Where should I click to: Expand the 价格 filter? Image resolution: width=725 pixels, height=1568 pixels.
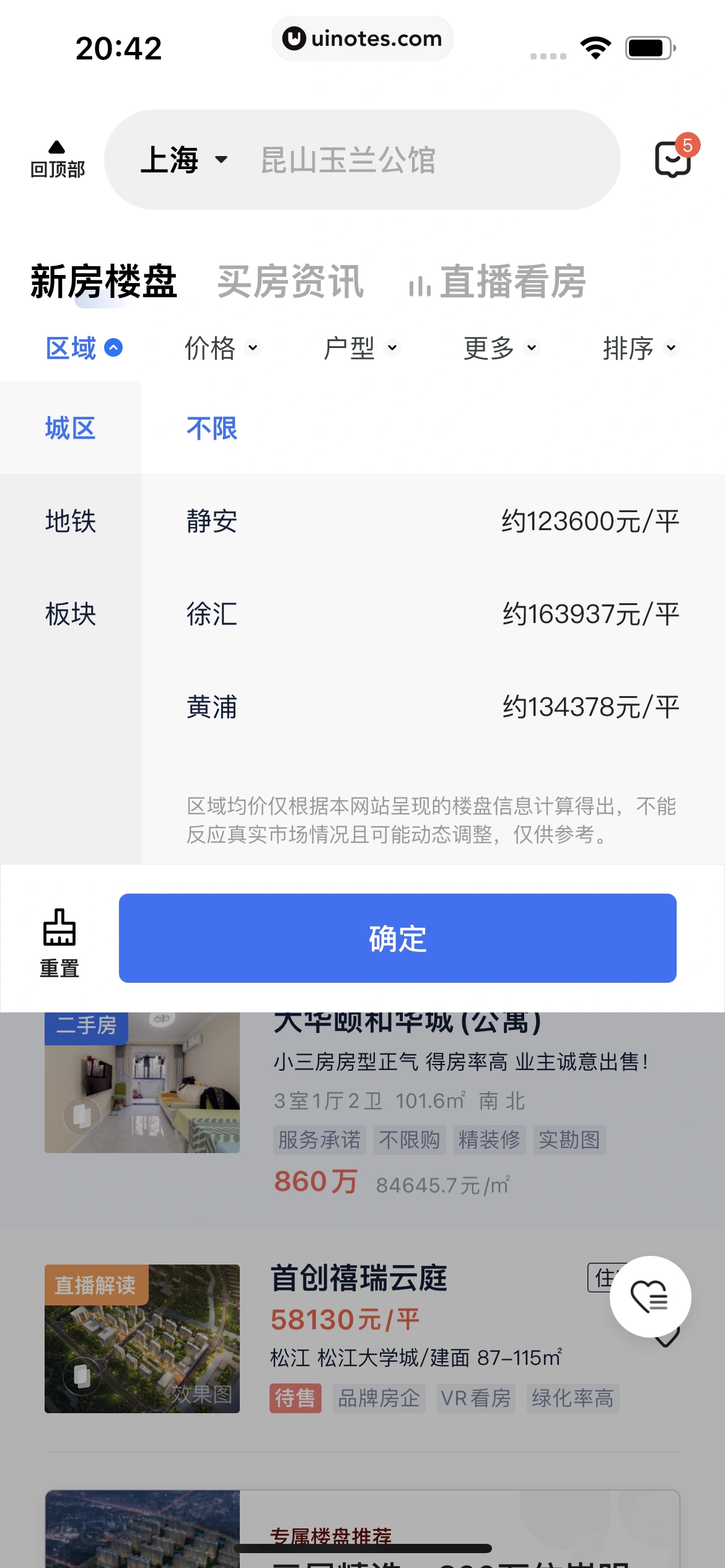click(x=222, y=348)
